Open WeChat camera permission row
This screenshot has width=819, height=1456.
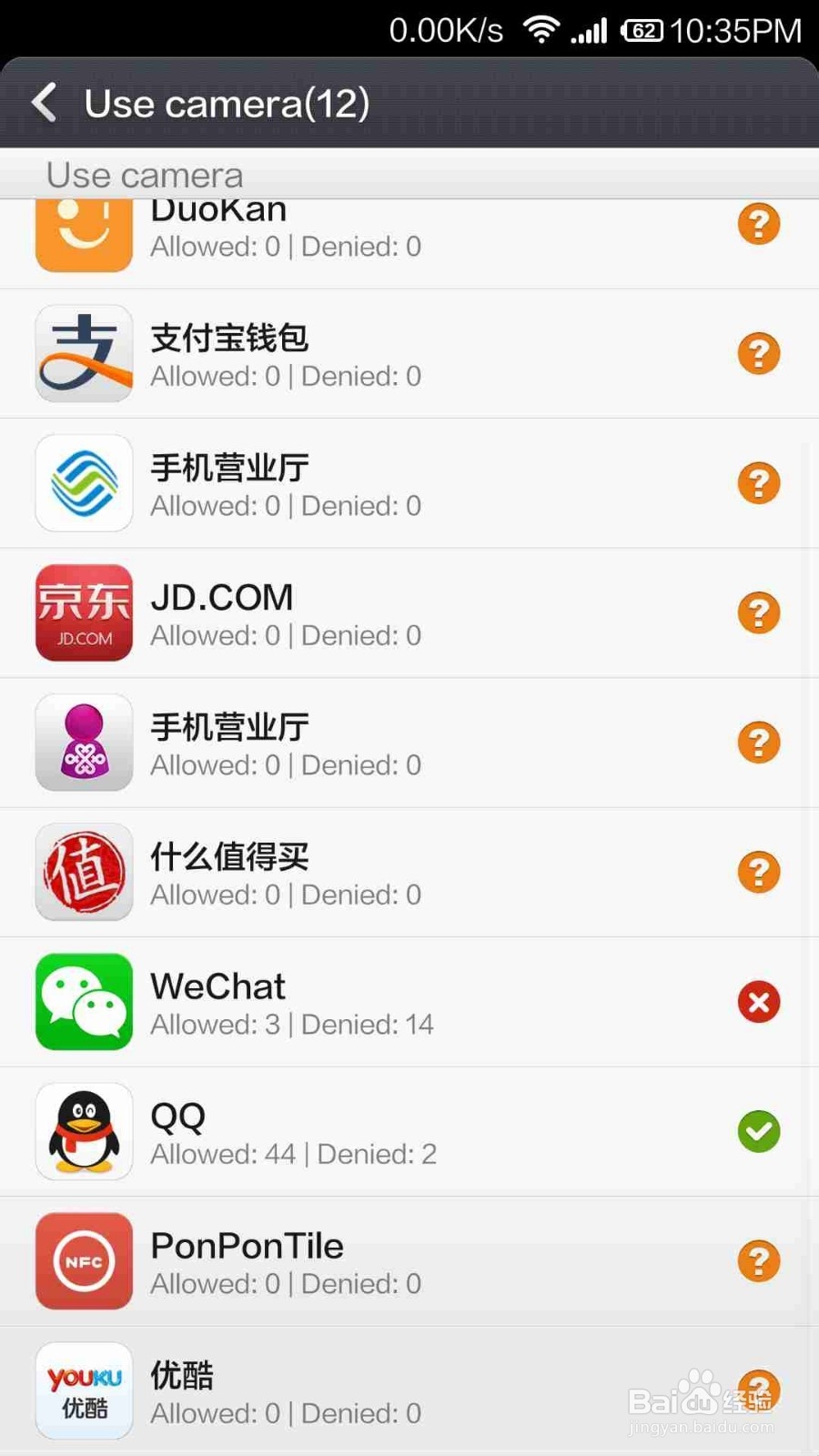(409, 1002)
